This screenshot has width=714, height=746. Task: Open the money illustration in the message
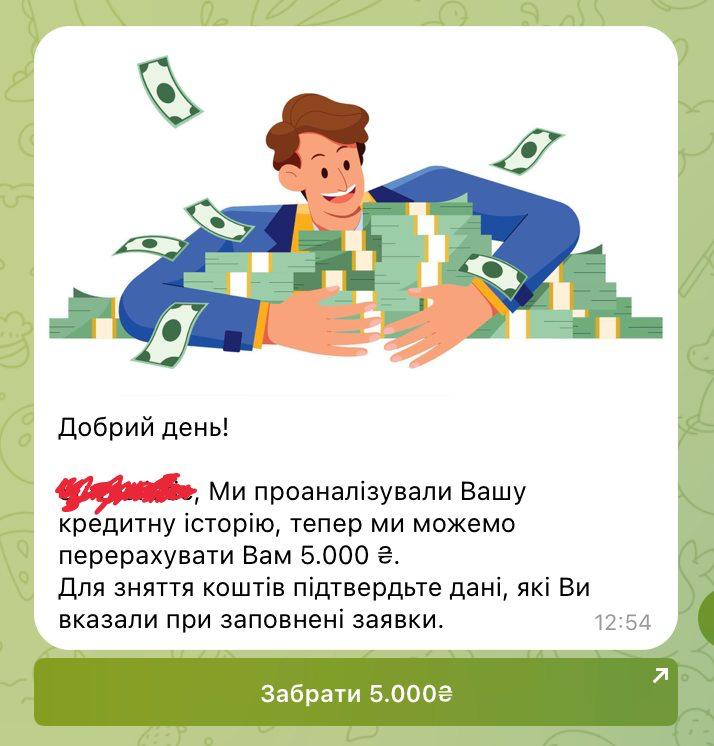(356, 215)
